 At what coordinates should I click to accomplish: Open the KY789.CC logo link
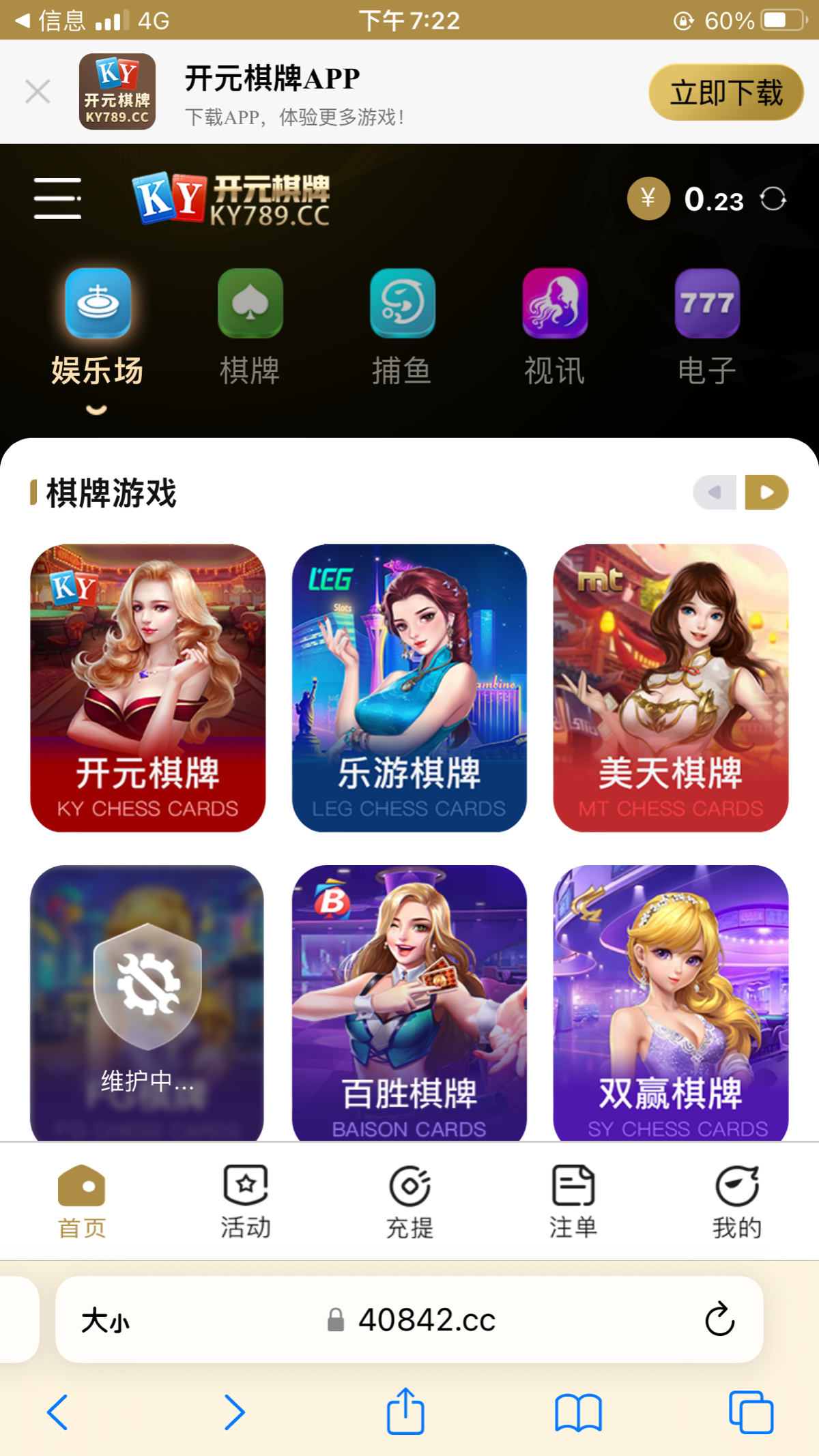(x=231, y=200)
